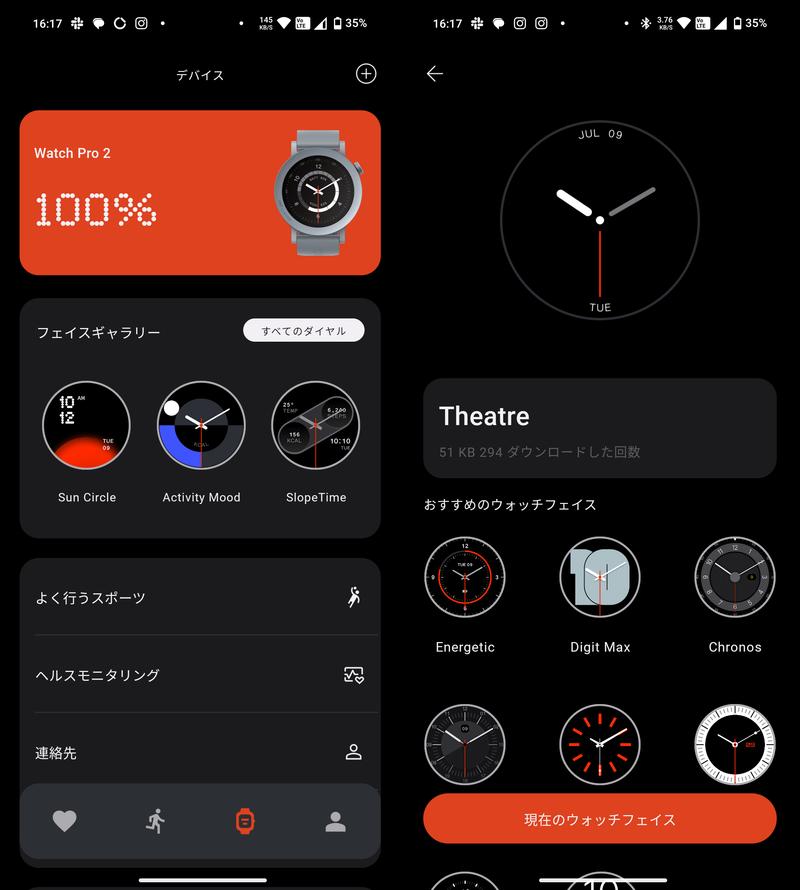Open the 連絡先 contacts row
The height and width of the screenshot is (890, 800).
click(200, 752)
